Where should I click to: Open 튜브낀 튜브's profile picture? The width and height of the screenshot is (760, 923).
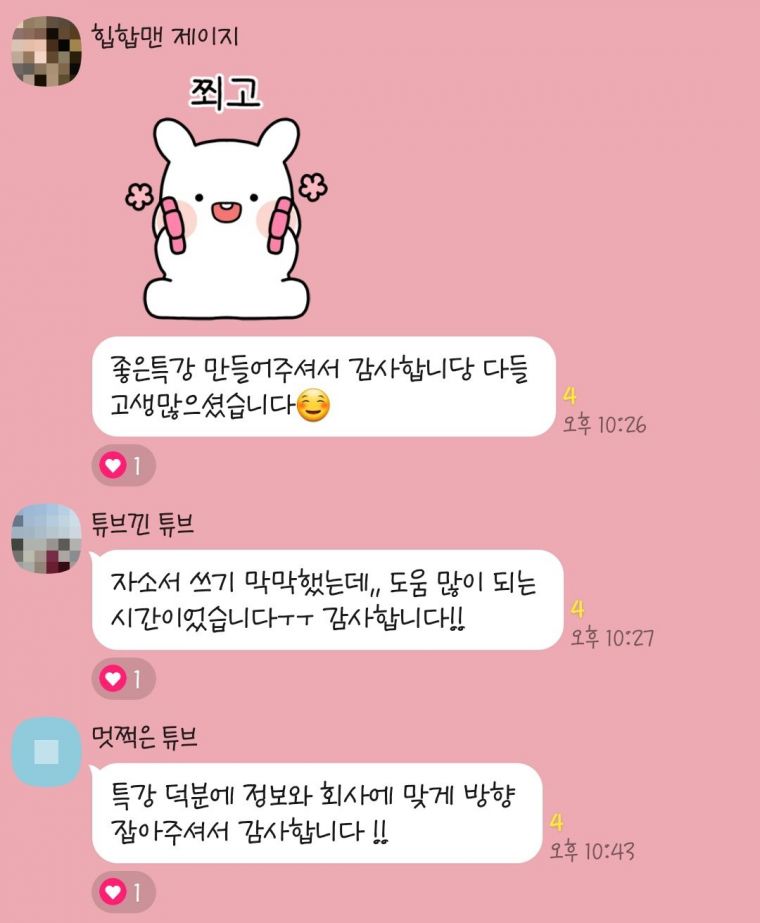tap(46, 539)
